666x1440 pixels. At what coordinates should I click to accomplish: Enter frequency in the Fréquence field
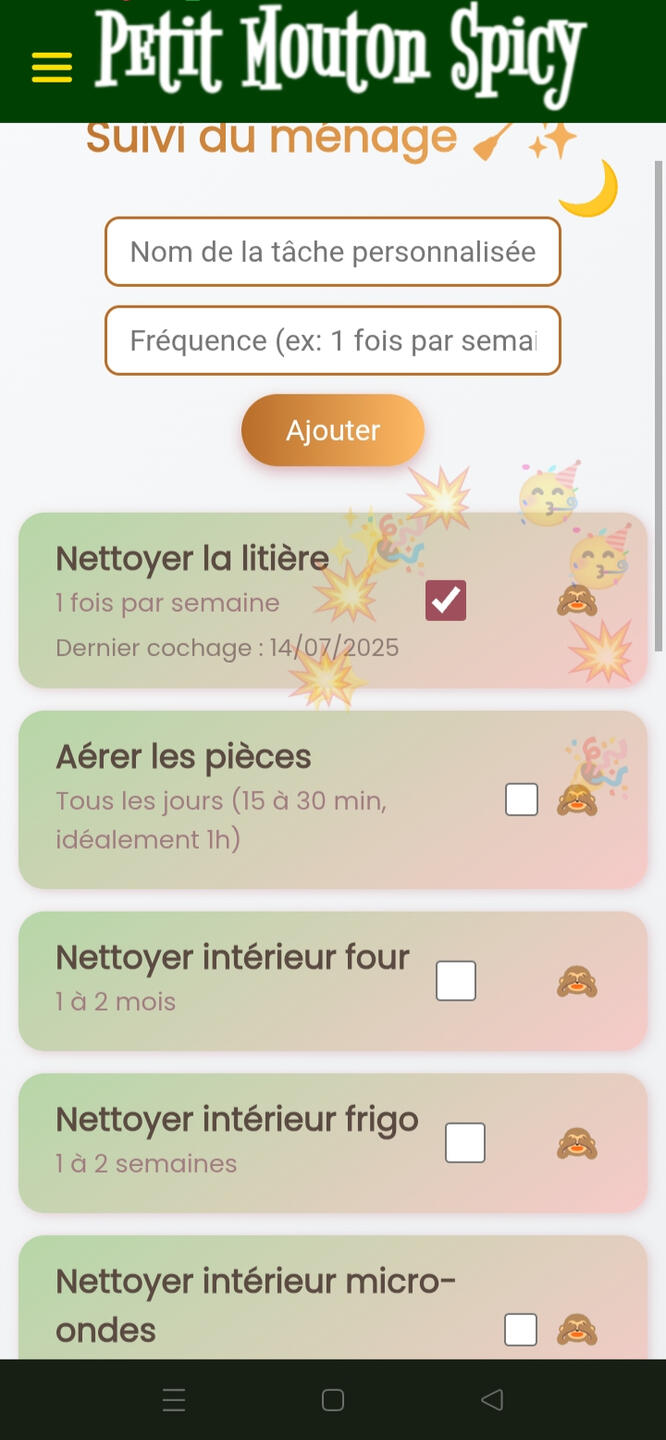pyautogui.click(x=332, y=341)
